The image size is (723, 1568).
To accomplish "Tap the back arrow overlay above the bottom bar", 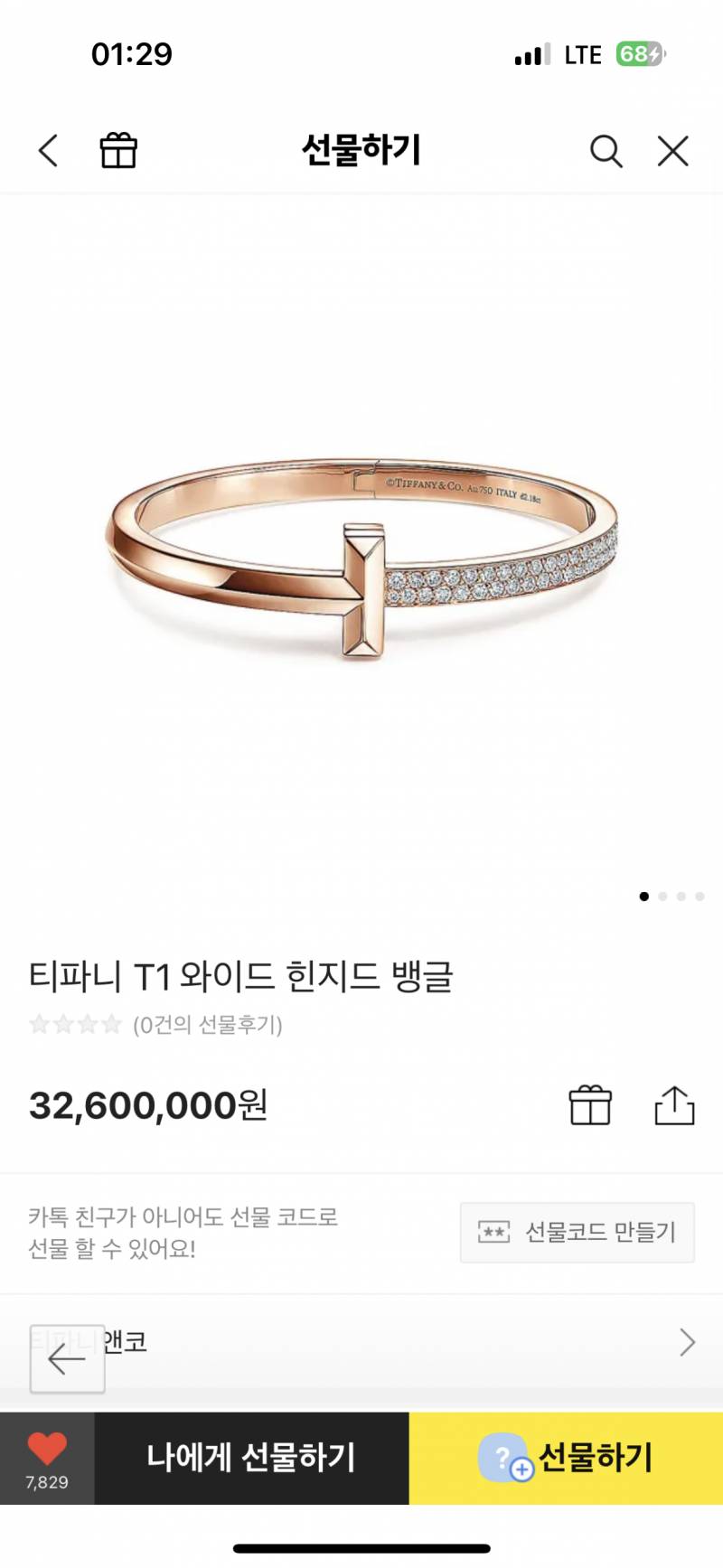I will (67, 1357).
